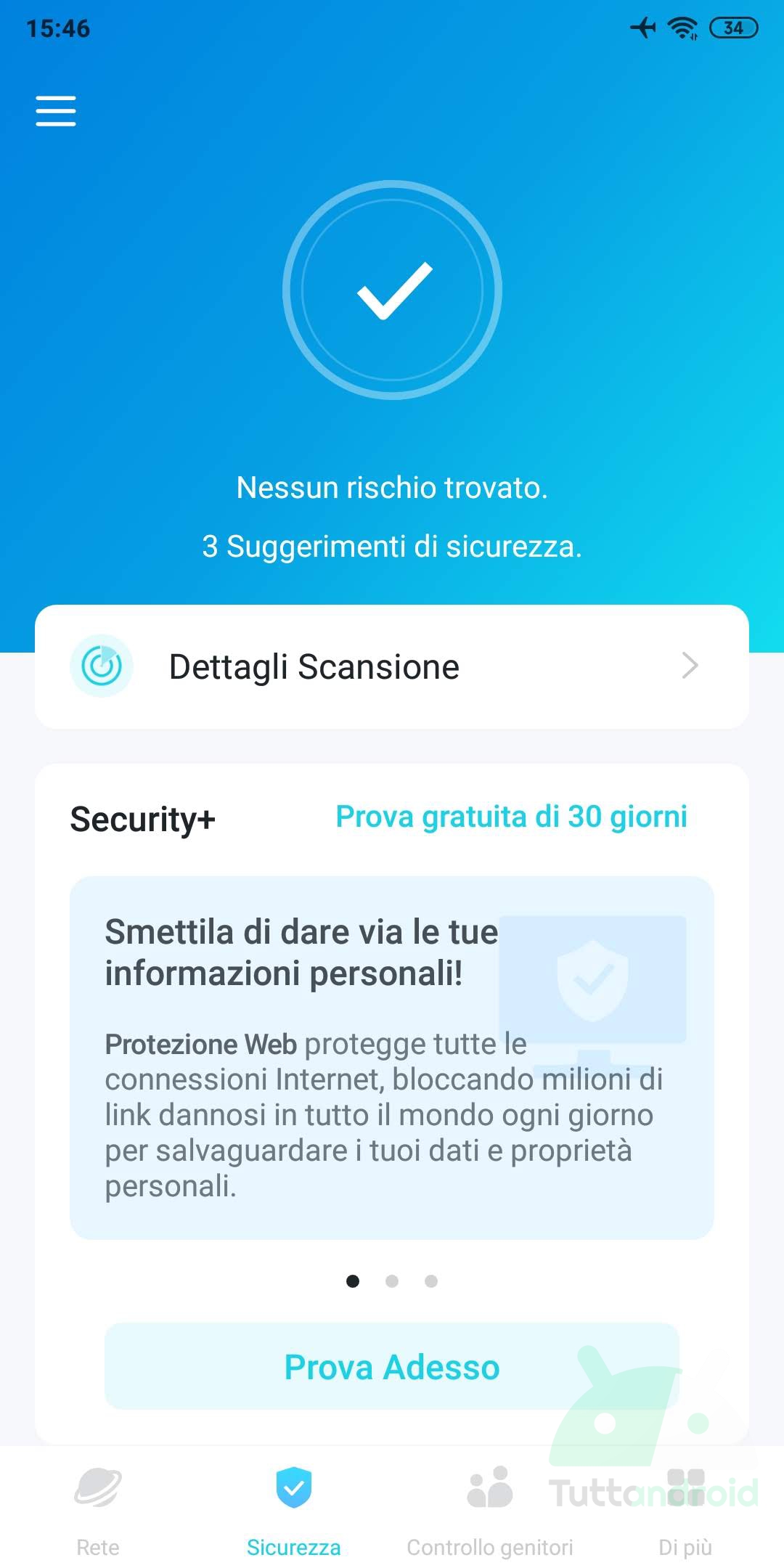784x1568 pixels.
Task: Open the hamburger drawer menu
Action: [x=56, y=111]
